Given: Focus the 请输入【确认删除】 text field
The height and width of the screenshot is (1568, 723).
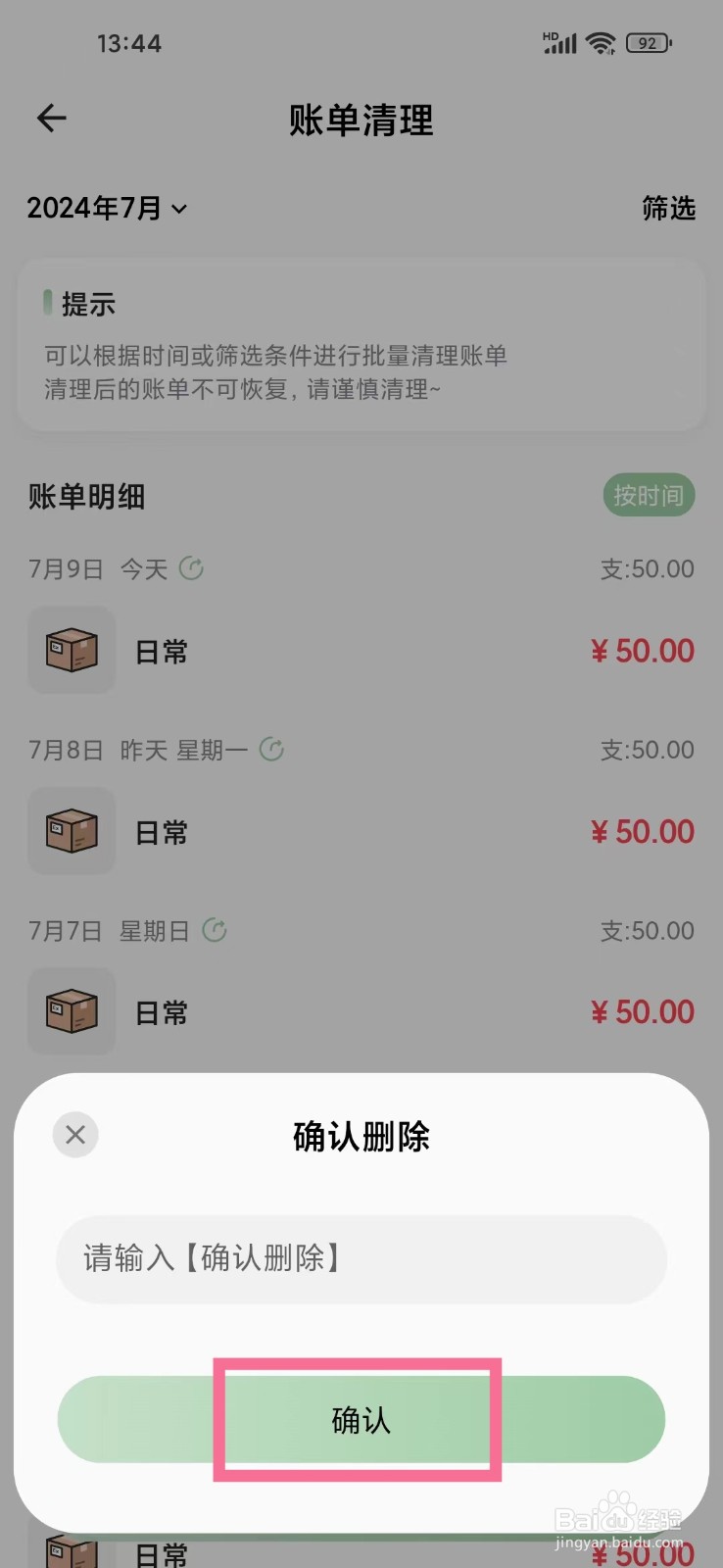Looking at the screenshot, I should pyautogui.click(x=361, y=1258).
